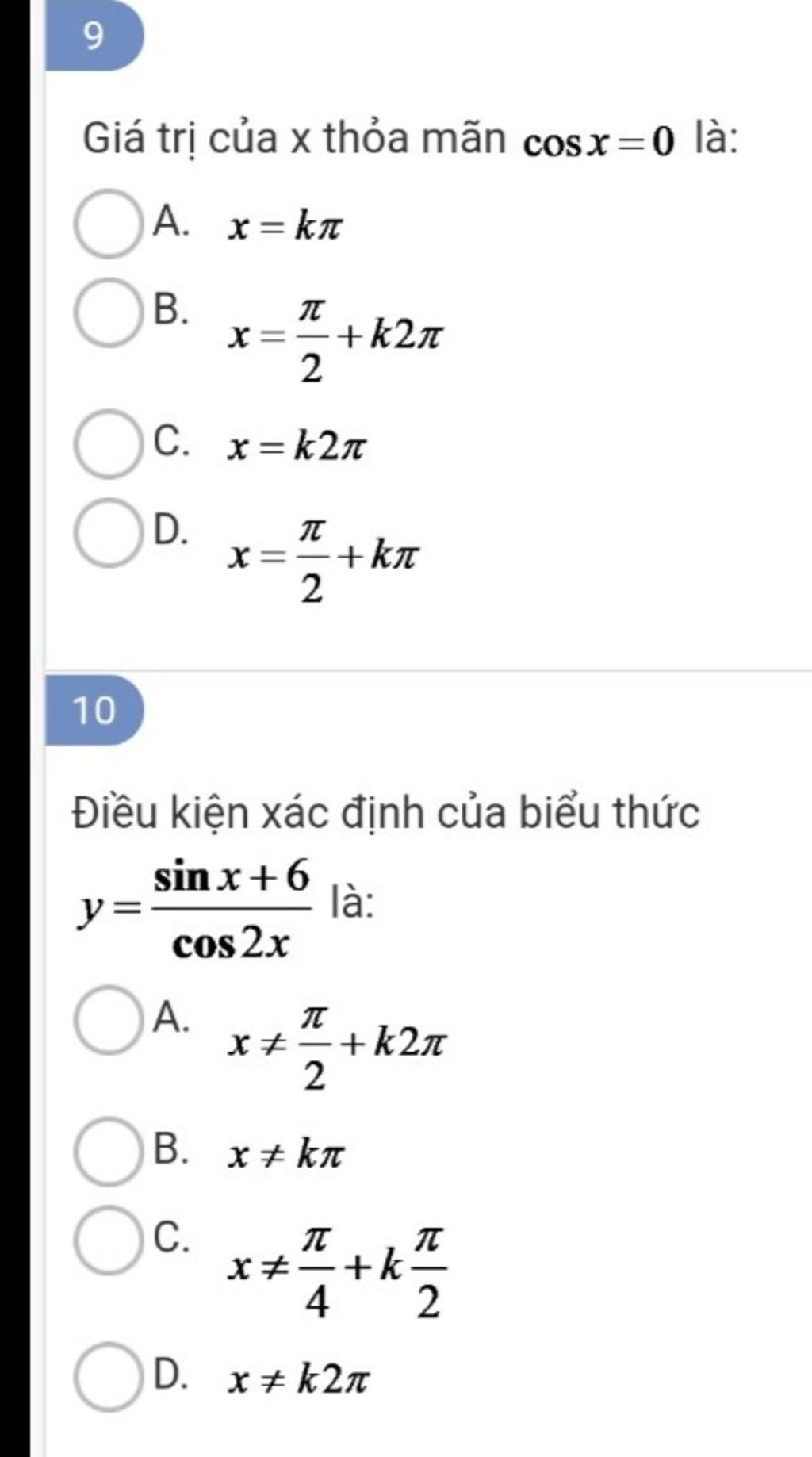The image size is (812, 1457).
Task: Select answer A for question 10
Action: pos(106,1020)
